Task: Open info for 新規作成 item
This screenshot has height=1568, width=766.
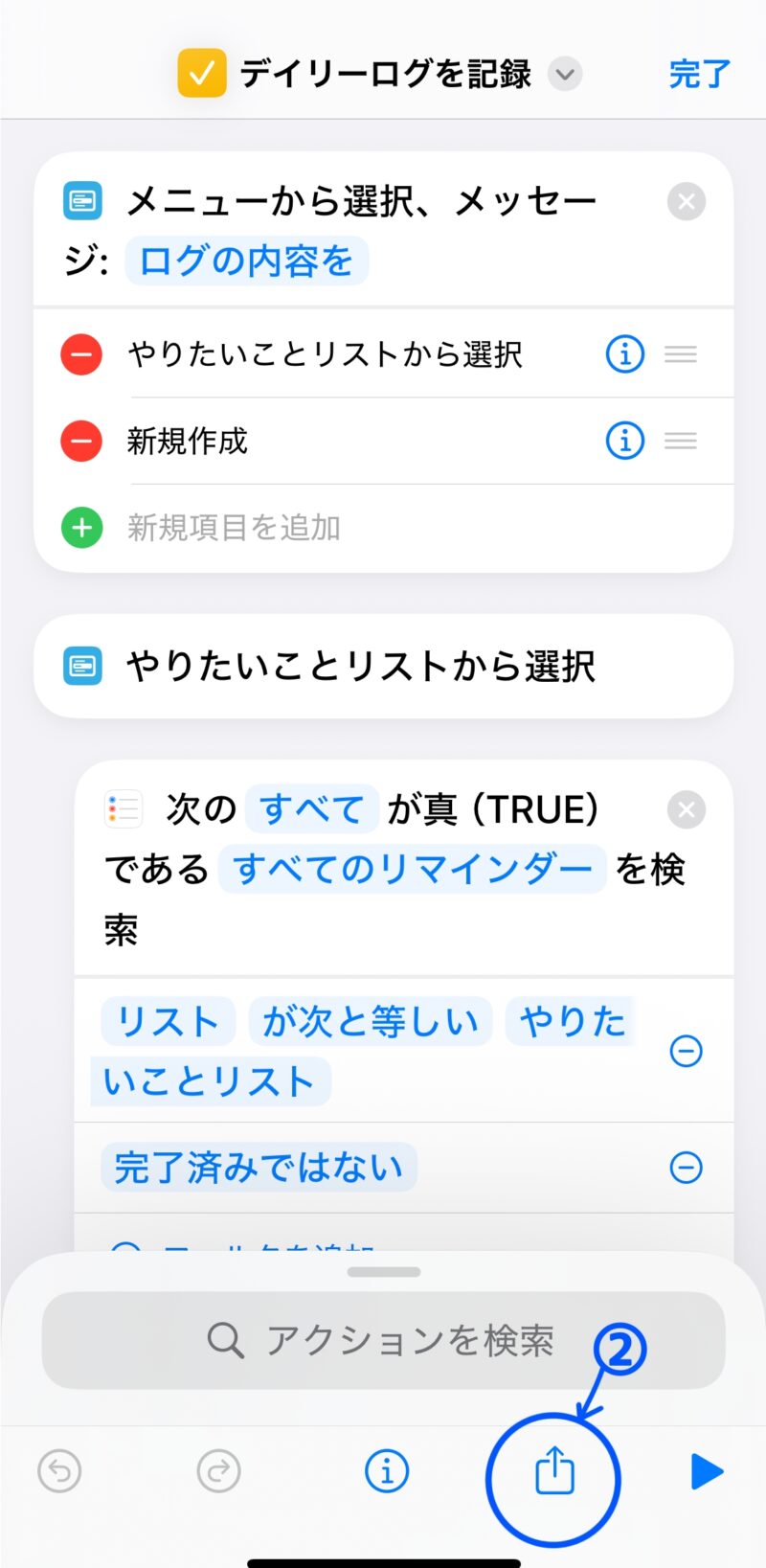Action: (x=624, y=441)
